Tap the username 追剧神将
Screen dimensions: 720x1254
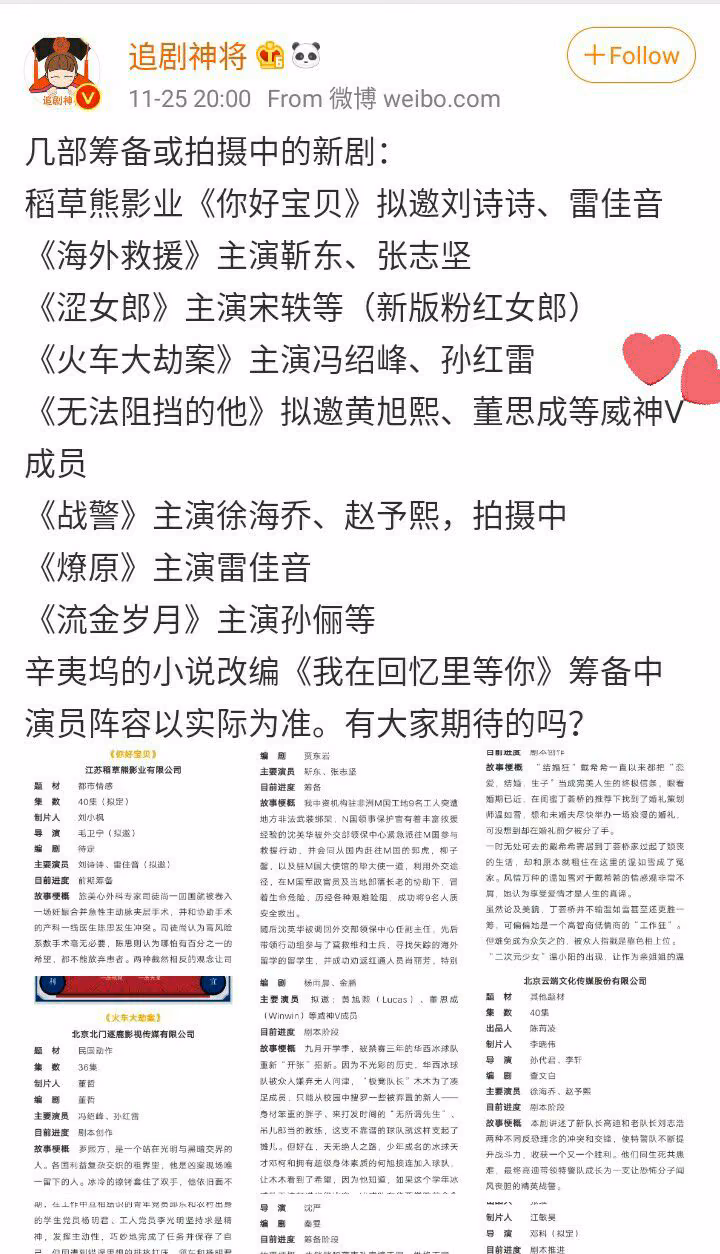[187, 56]
